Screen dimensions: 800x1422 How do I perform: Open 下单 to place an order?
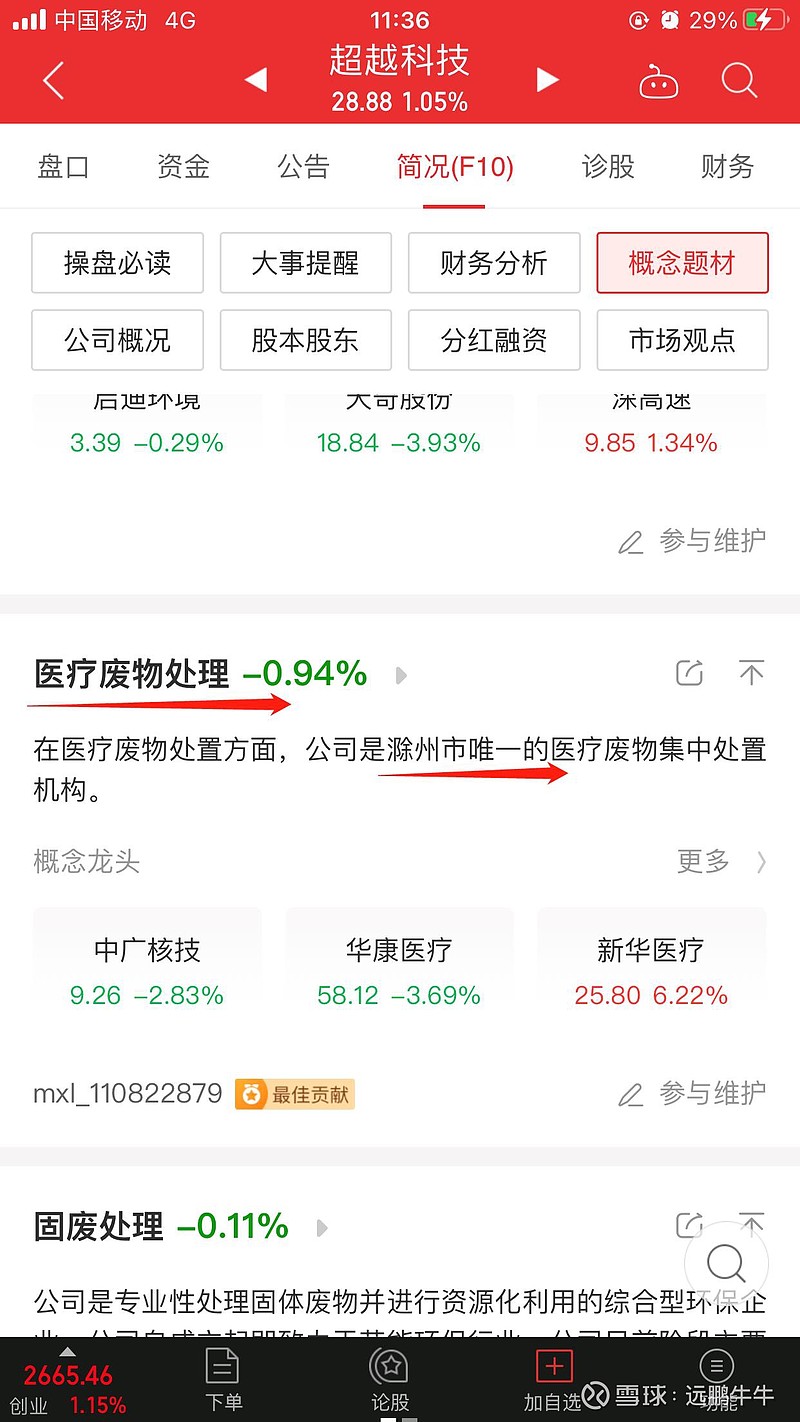223,1380
